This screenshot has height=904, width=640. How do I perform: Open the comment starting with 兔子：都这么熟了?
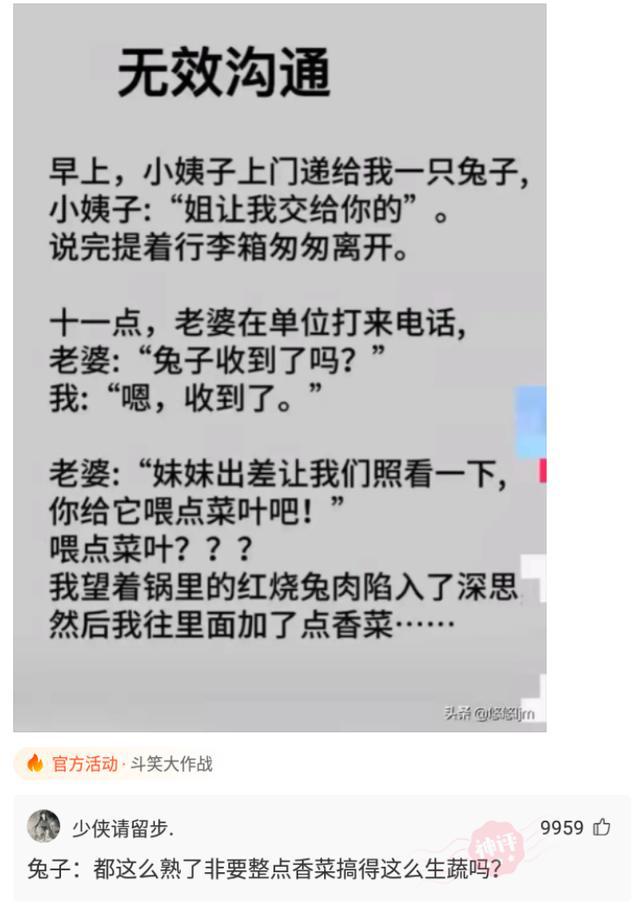264,868
